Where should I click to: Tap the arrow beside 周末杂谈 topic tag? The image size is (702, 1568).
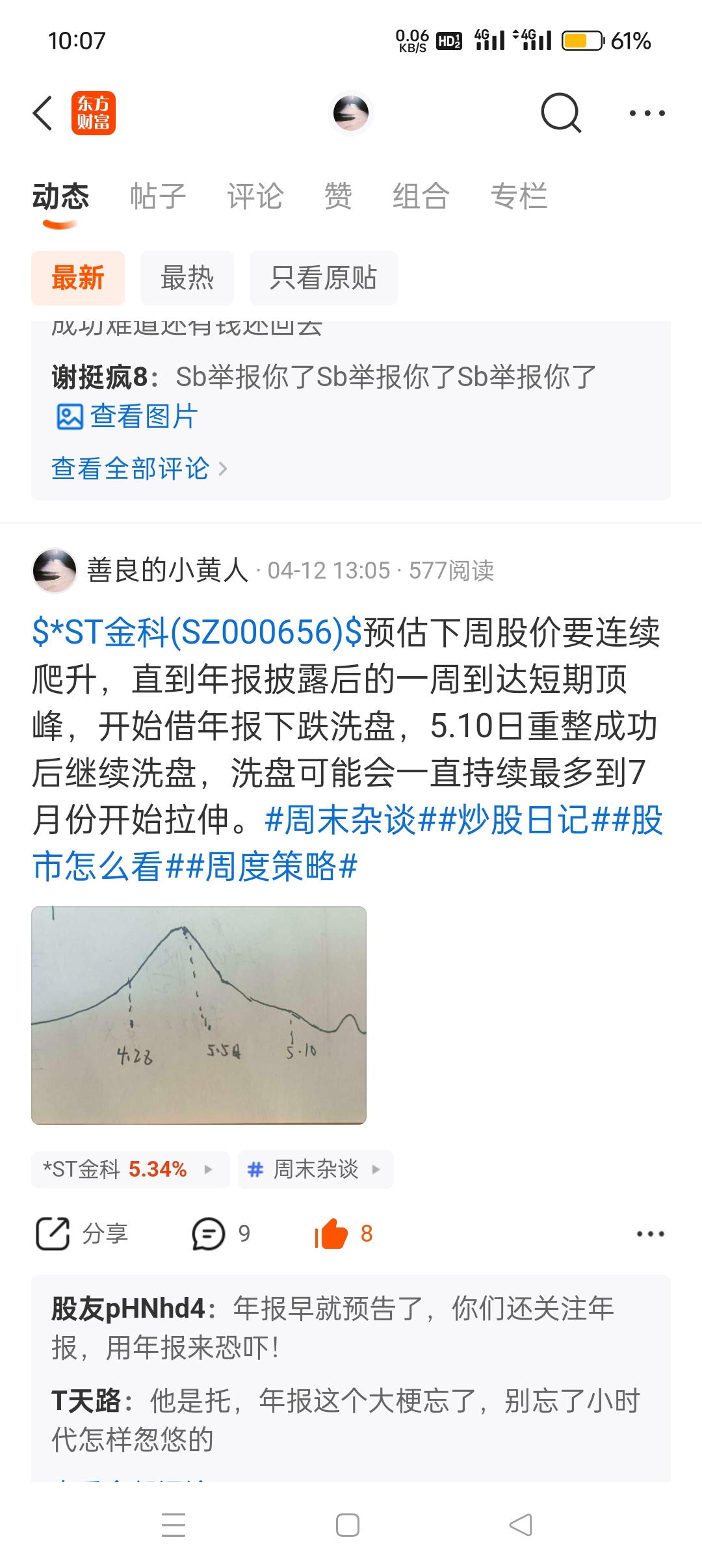pyautogui.click(x=376, y=1169)
